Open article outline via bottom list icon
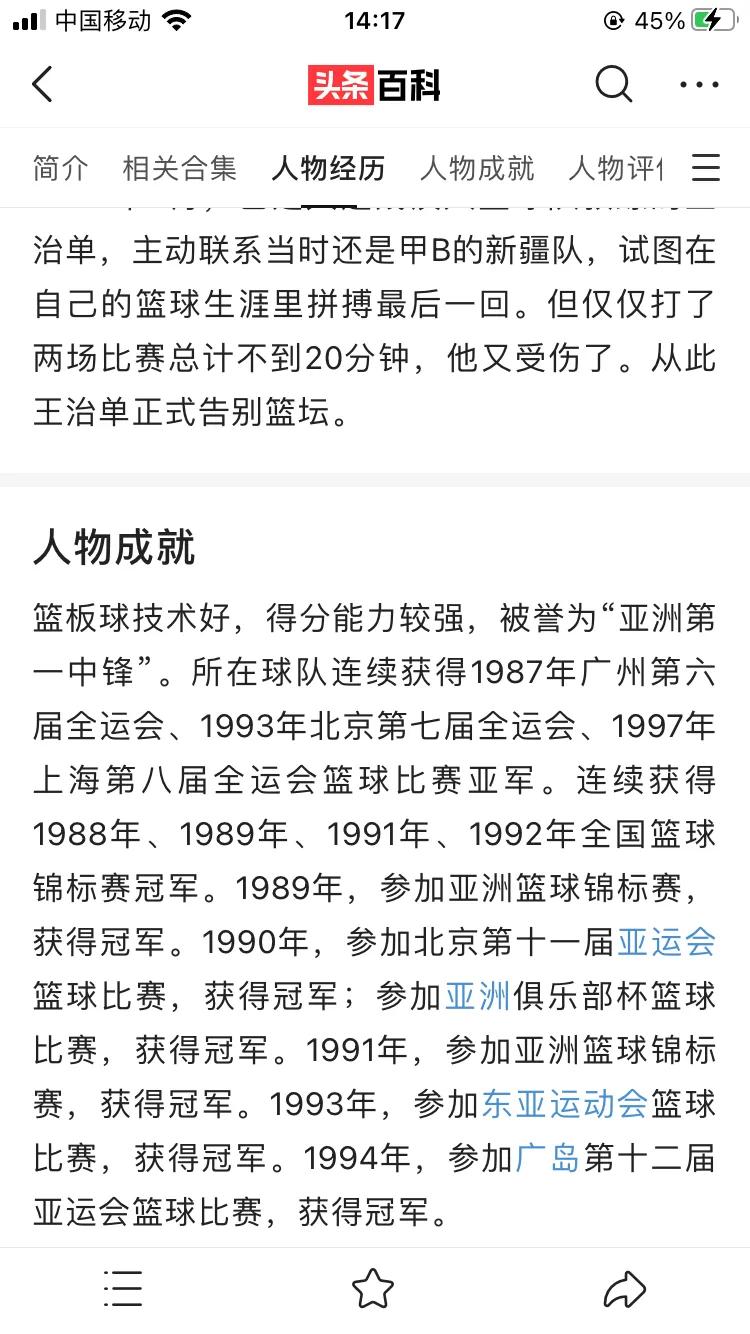This screenshot has width=750, height=1334. click(x=123, y=1290)
